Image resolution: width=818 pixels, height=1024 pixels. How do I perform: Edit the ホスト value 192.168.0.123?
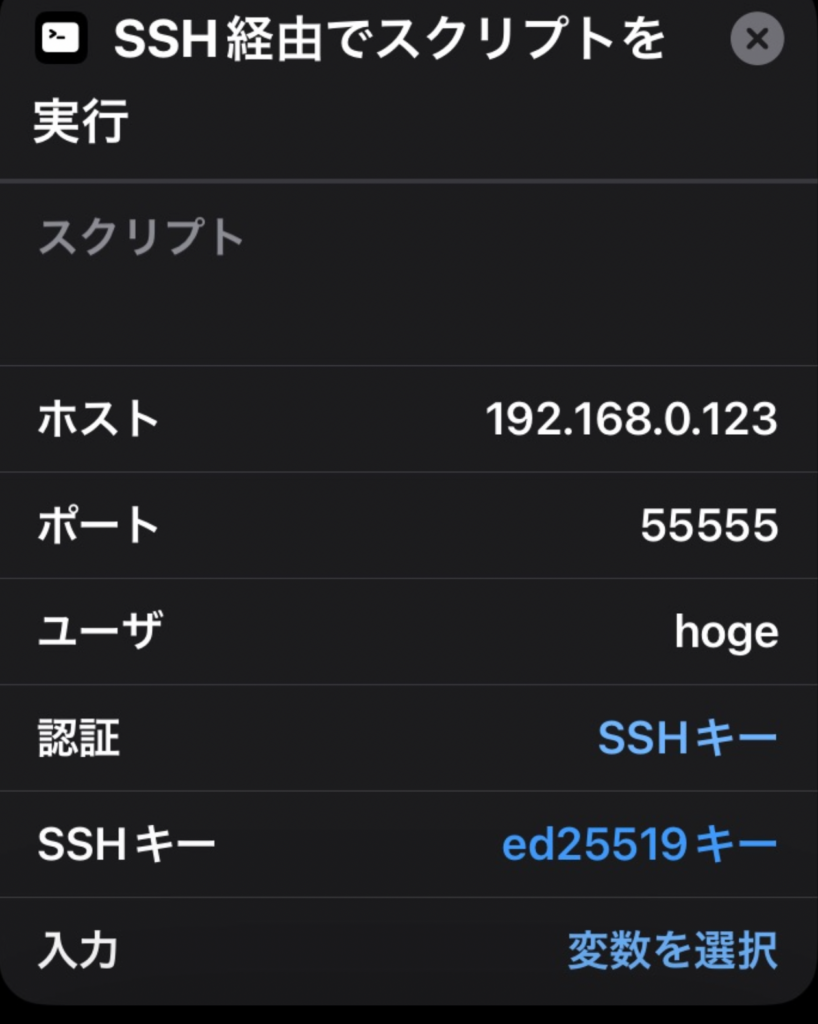pos(631,419)
